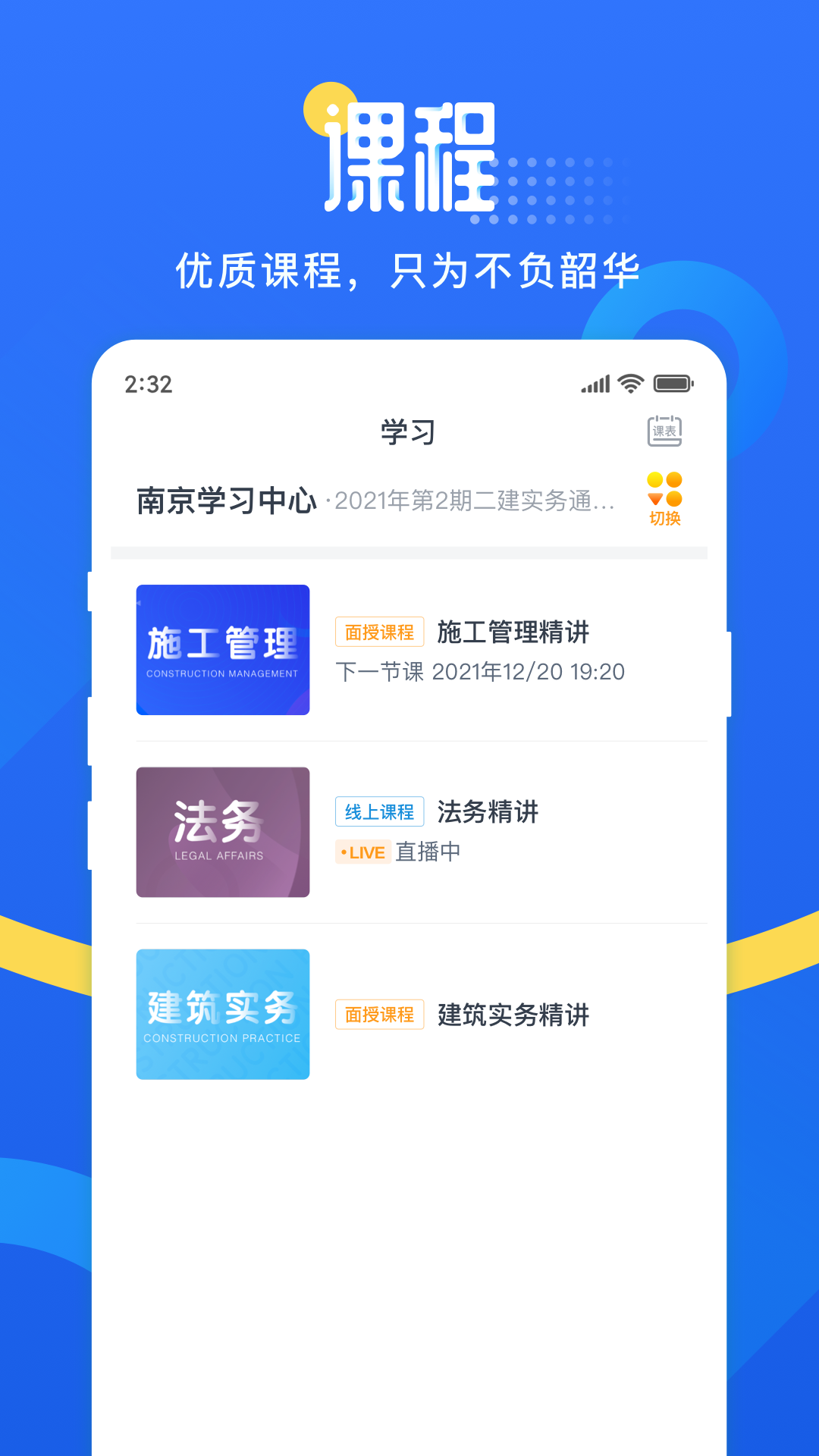The width and height of the screenshot is (819, 1456).
Task: Tap the orange LIVE badge on 法务精讲
Action: [x=363, y=852]
